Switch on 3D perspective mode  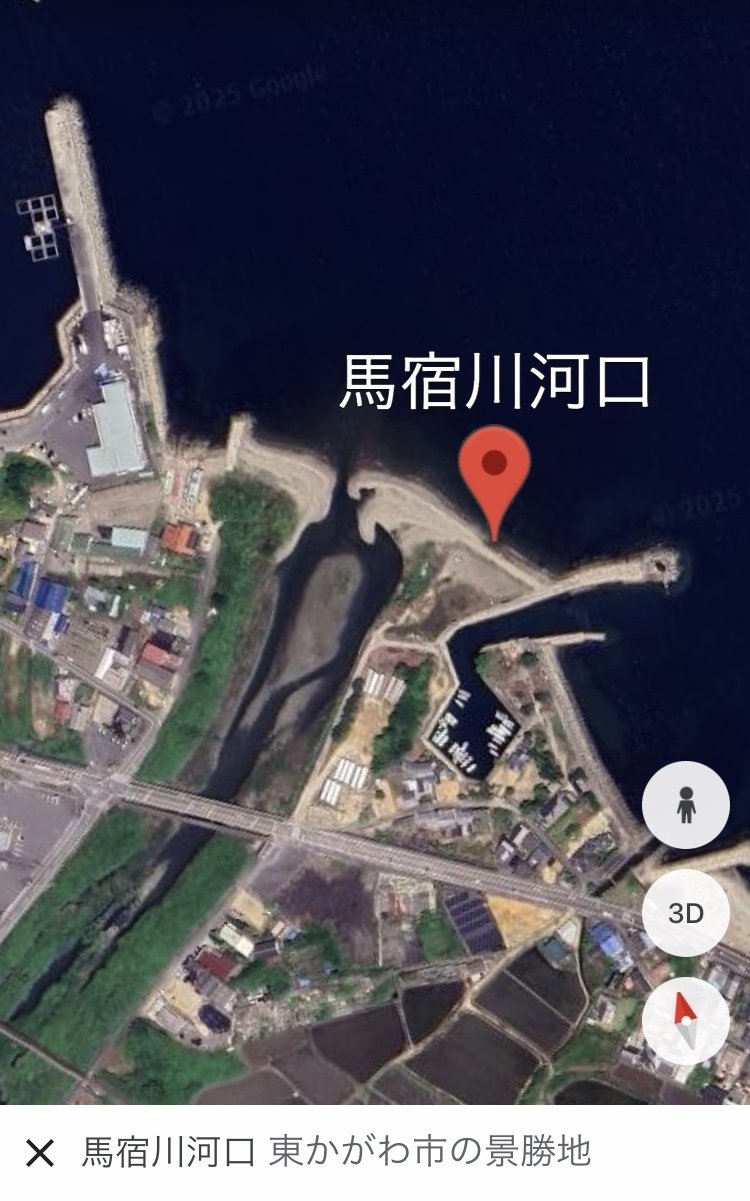pyautogui.click(x=686, y=912)
